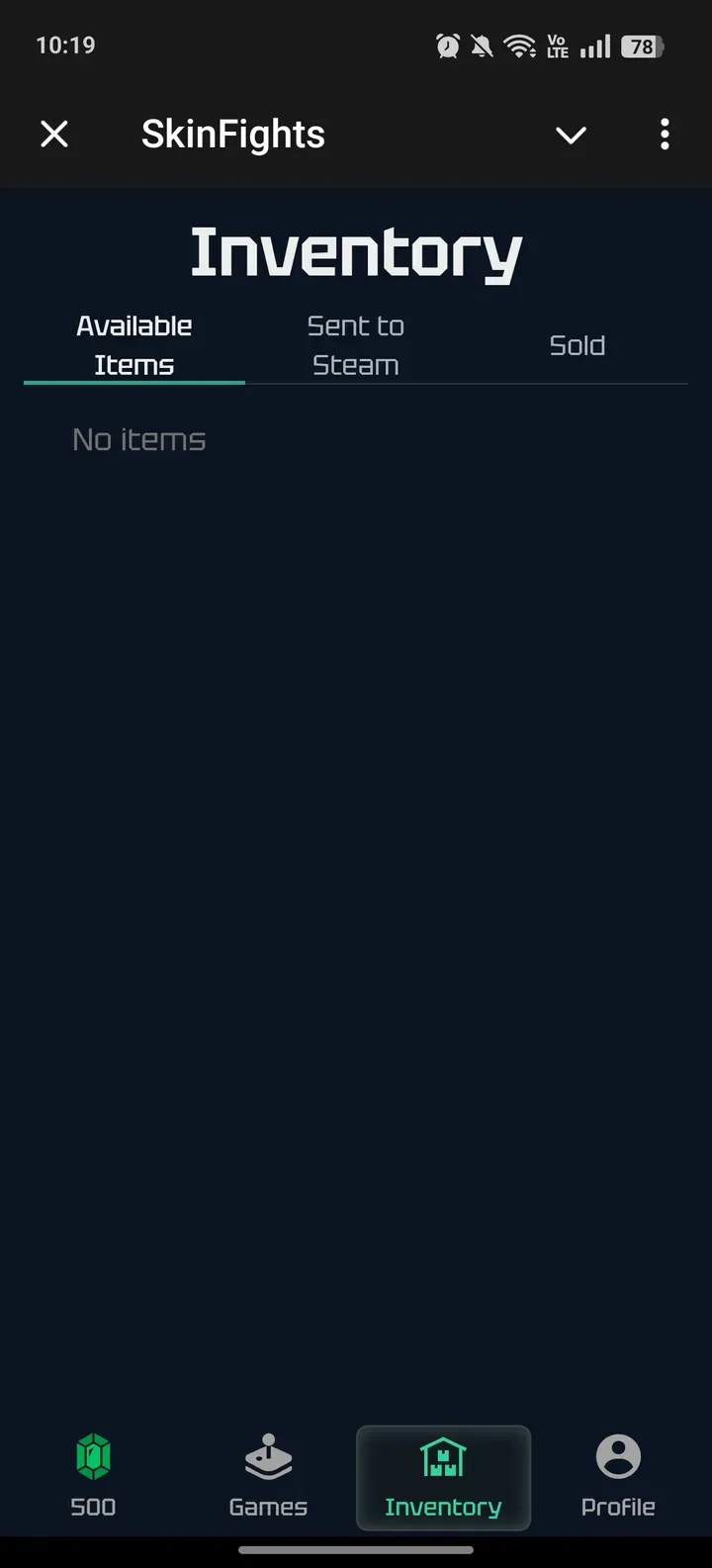Tap the 500 balance in bottom navigation

pyautogui.click(x=92, y=1506)
